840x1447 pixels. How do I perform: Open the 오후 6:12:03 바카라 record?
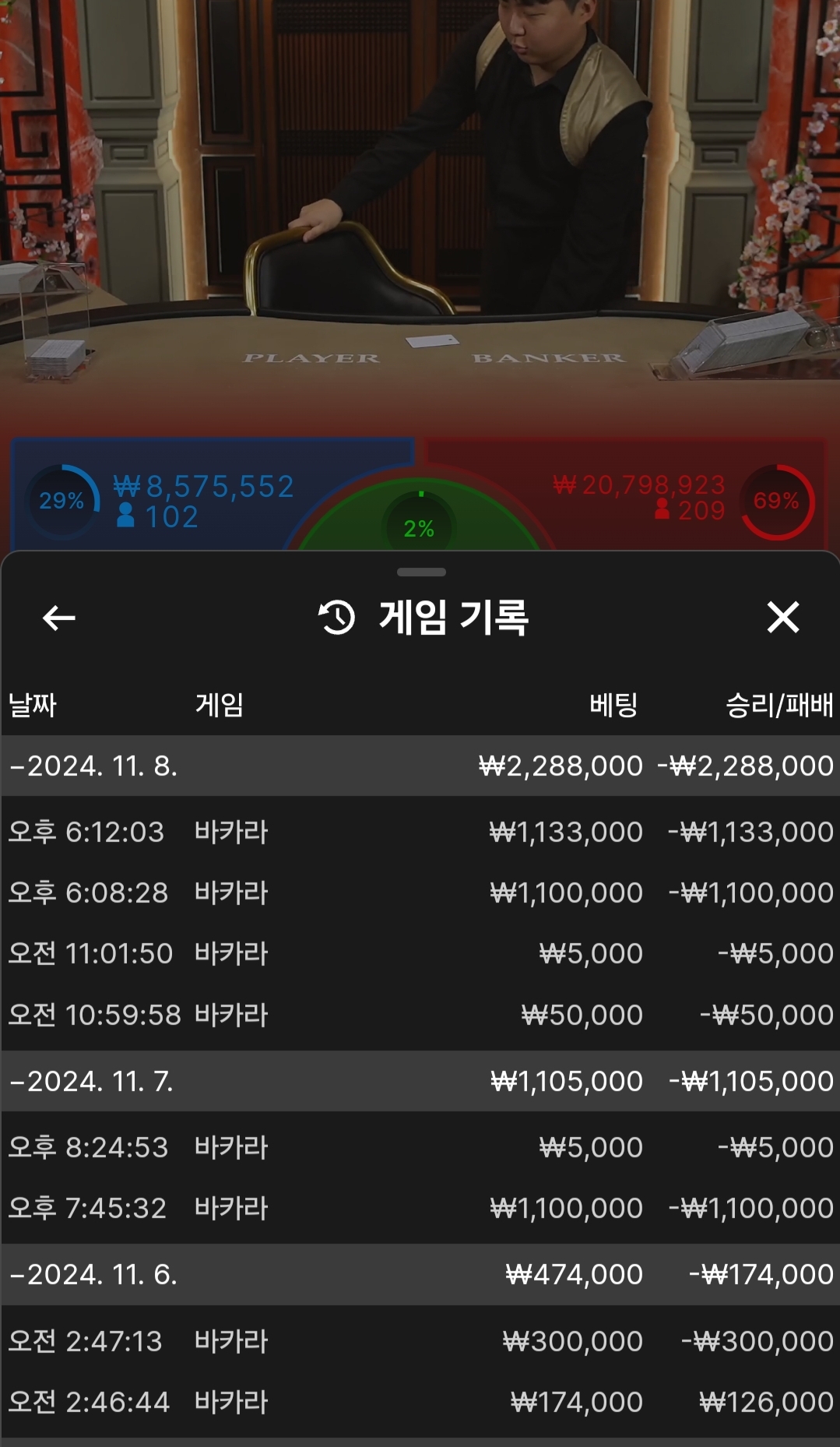click(420, 832)
